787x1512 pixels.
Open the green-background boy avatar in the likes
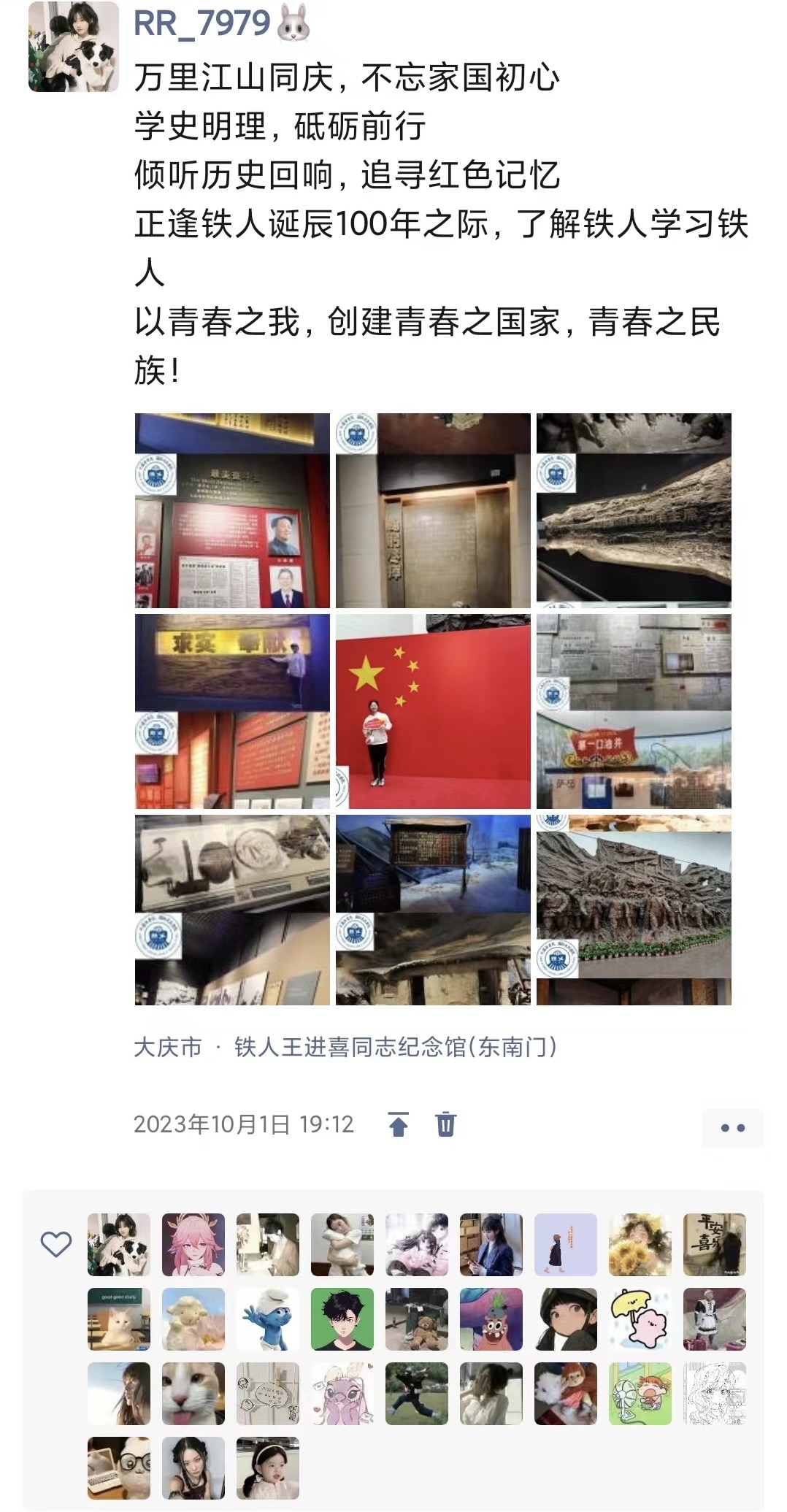point(342,1319)
